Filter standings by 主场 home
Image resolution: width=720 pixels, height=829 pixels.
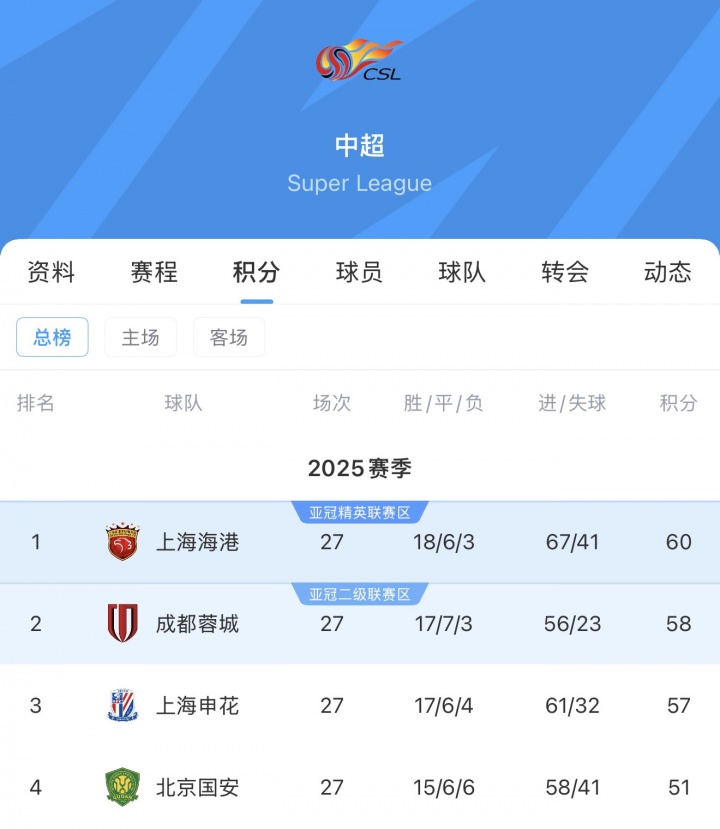141,338
